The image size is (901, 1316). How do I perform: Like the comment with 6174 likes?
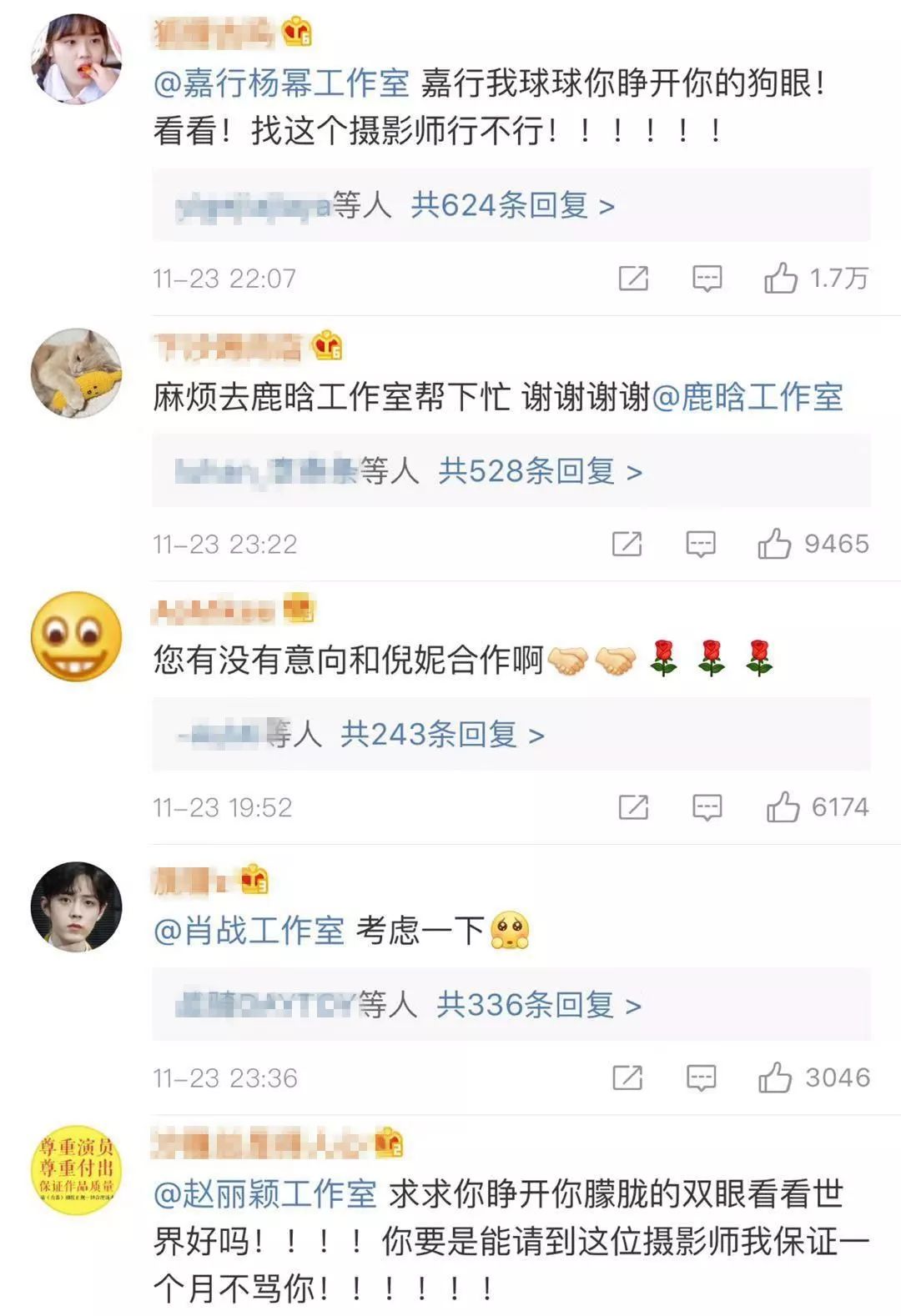tap(783, 807)
